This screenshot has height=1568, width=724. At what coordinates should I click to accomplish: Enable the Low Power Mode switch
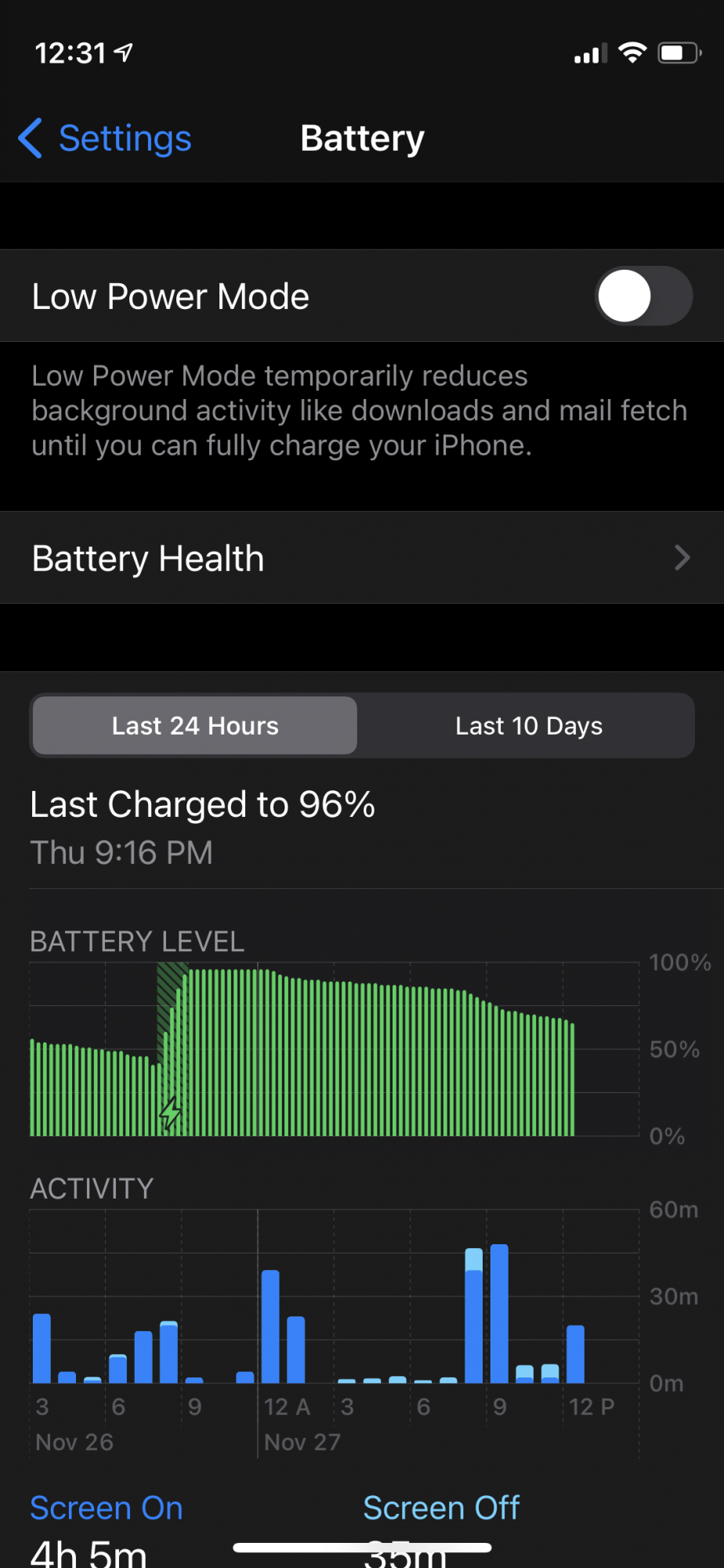point(643,296)
